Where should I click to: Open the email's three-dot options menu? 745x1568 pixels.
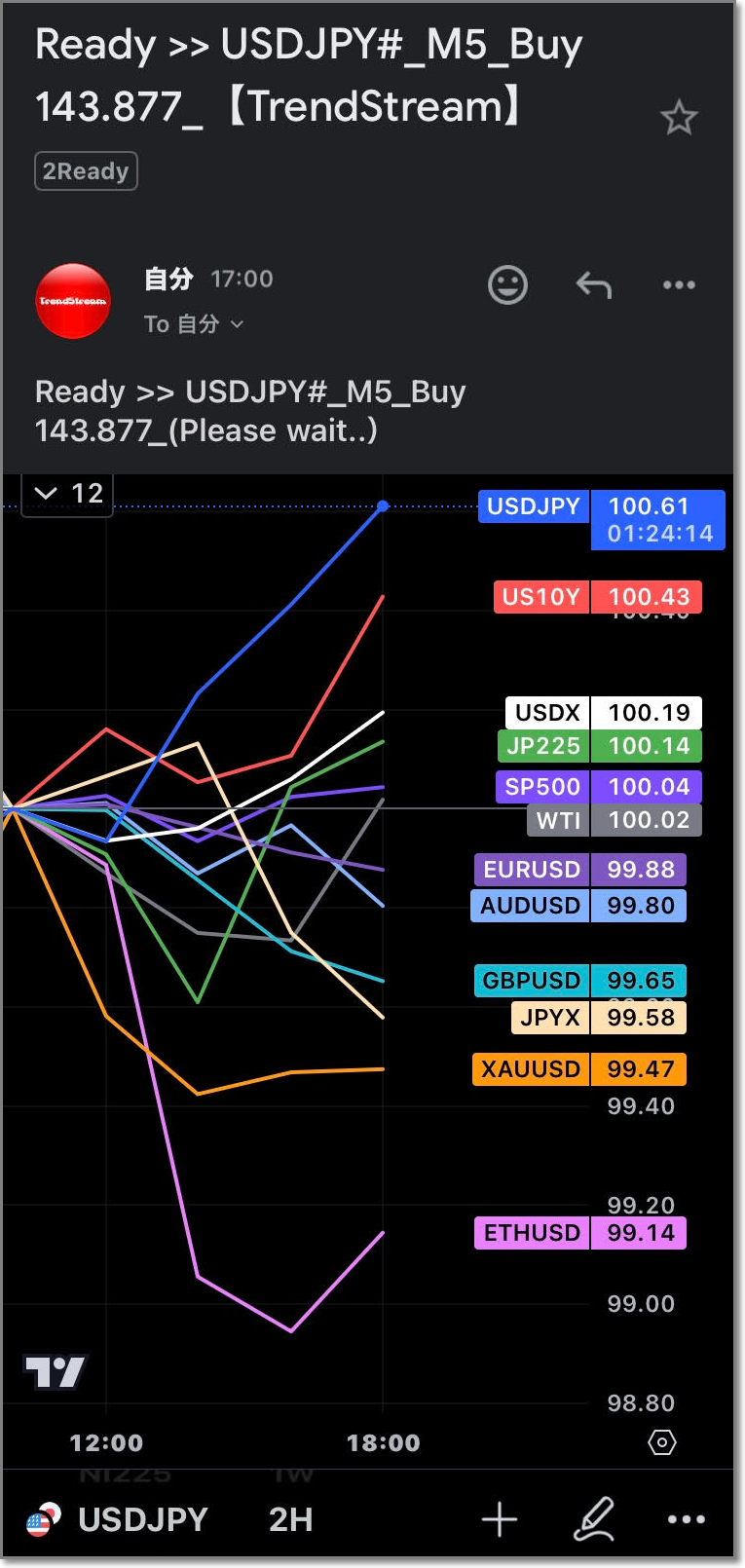(679, 285)
